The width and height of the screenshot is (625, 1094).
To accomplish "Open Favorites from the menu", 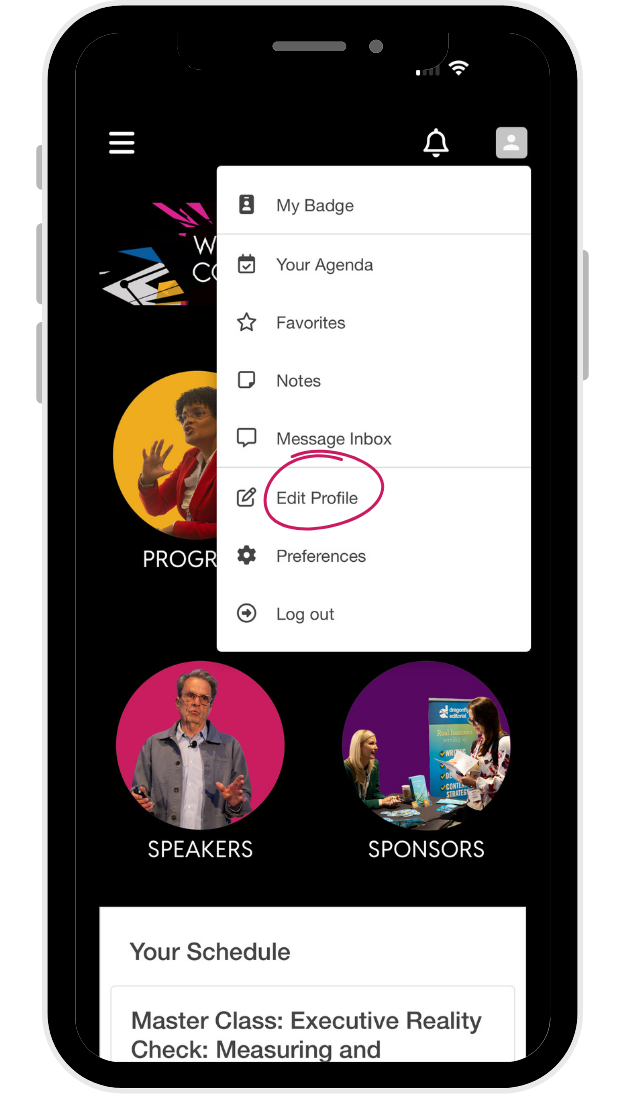I will coord(374,322).
